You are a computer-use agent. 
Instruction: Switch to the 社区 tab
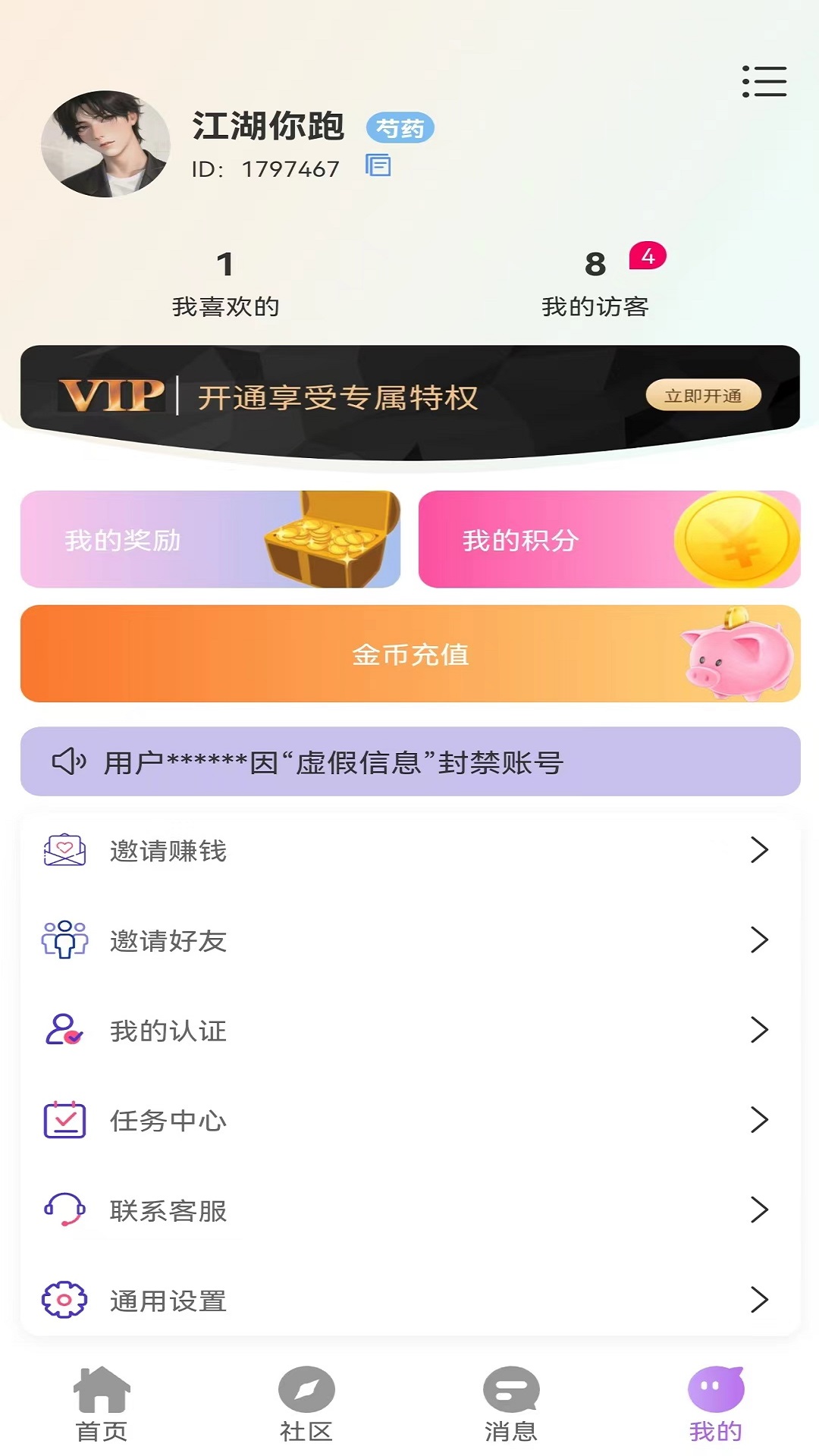tap(306, 1404)
